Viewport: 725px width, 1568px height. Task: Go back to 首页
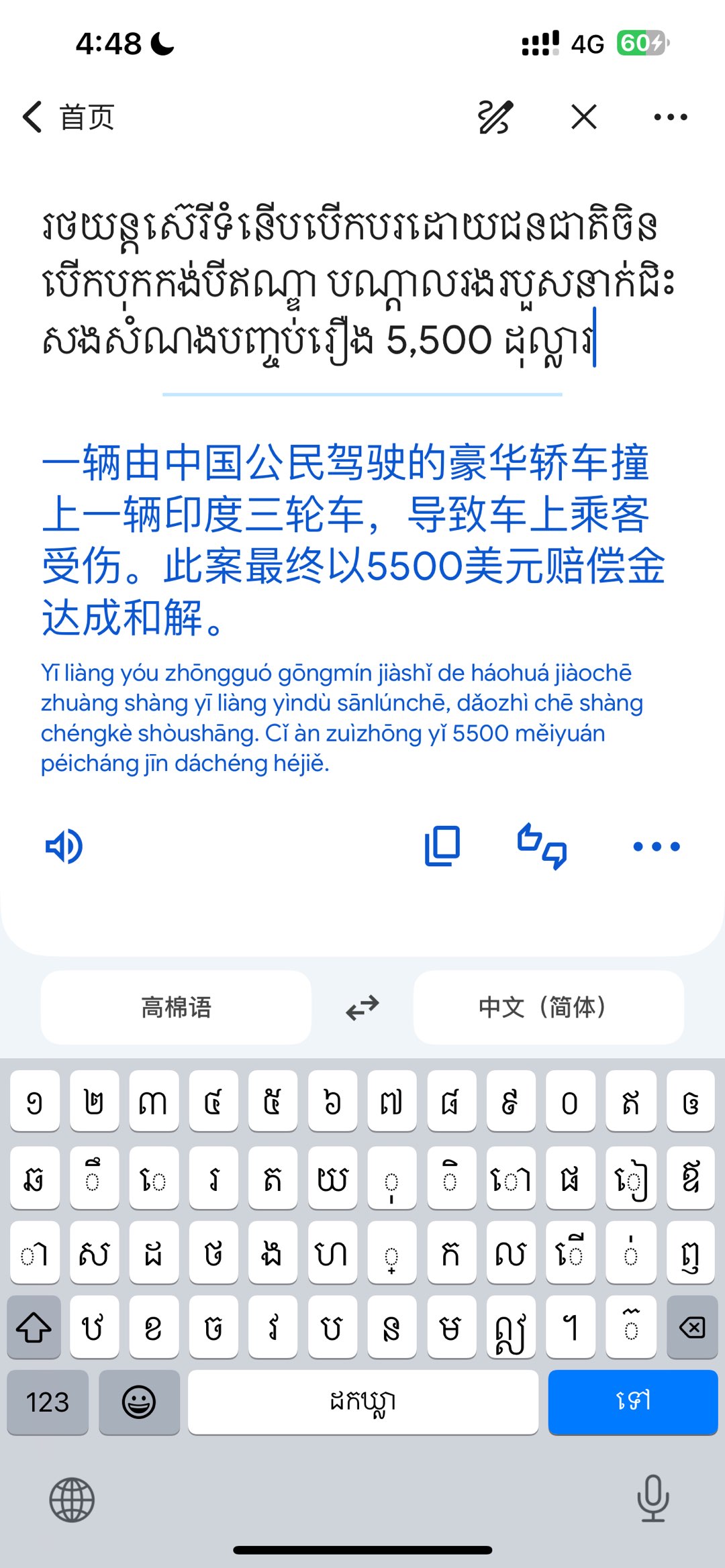(67, 117)
